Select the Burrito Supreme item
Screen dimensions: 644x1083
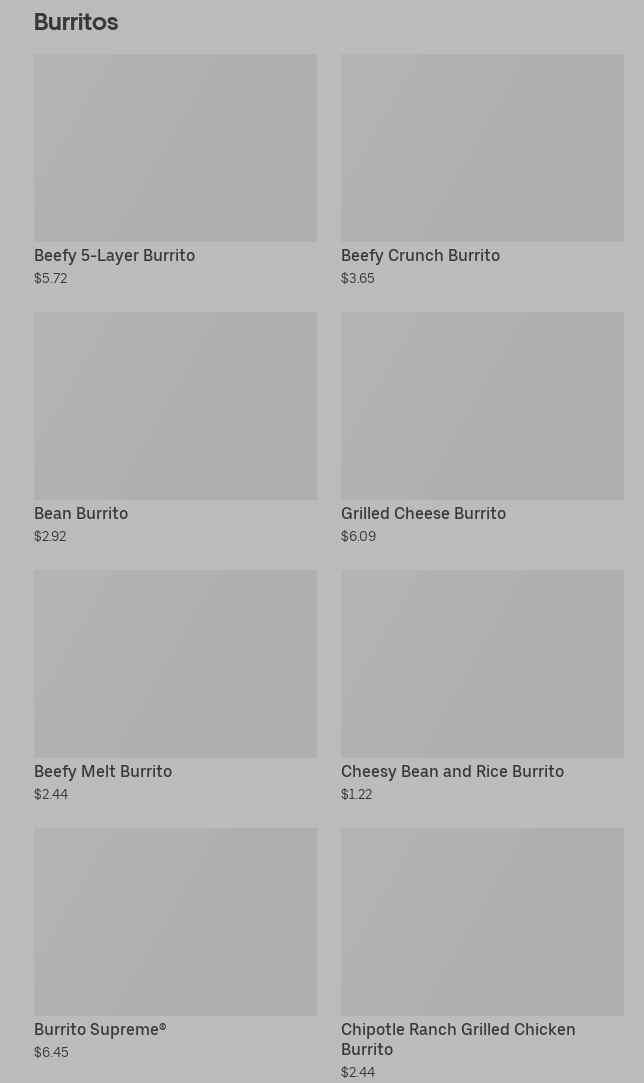176,944
